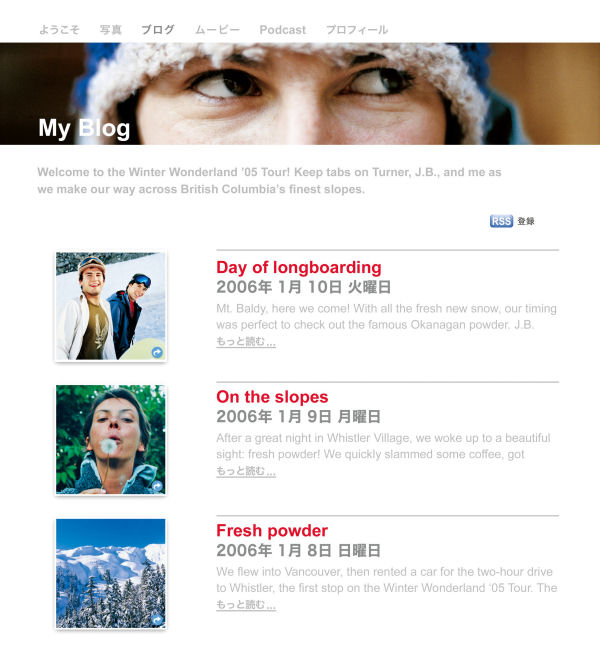Open the On the slopes post title
600x656 pixels.
[x=272, y=397]
